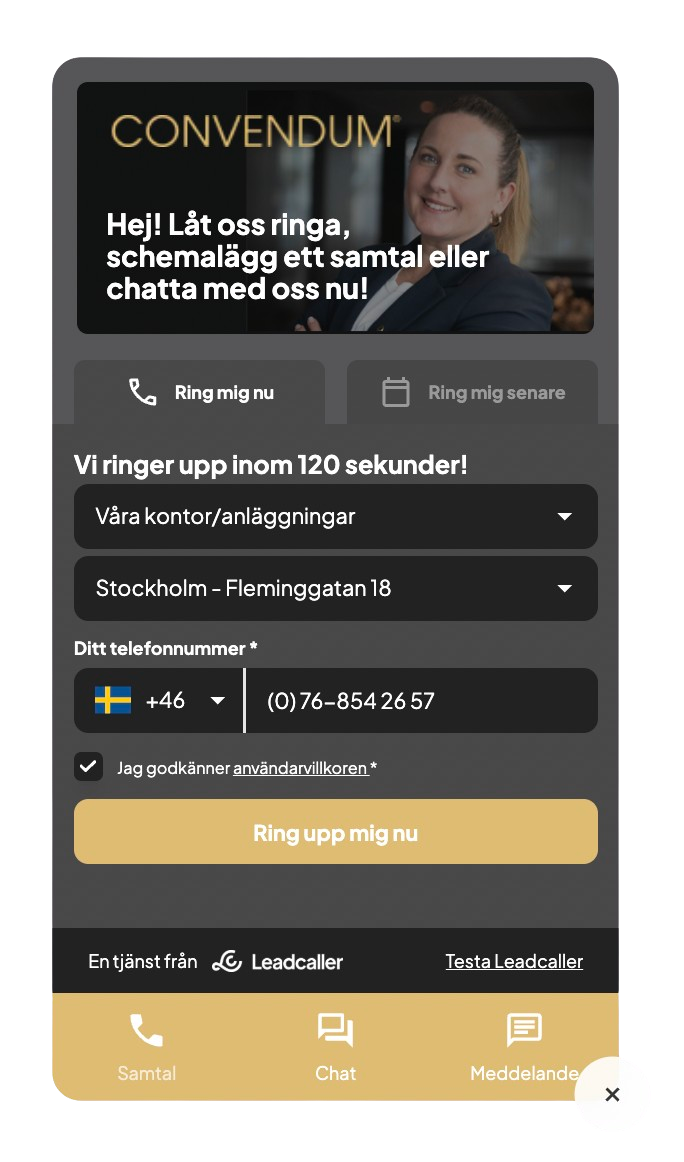This screenshot has width=684, height=1162.
Task: Open the Stockholm - Fleminggatan 18 dropdown
Action: (335, 589)
